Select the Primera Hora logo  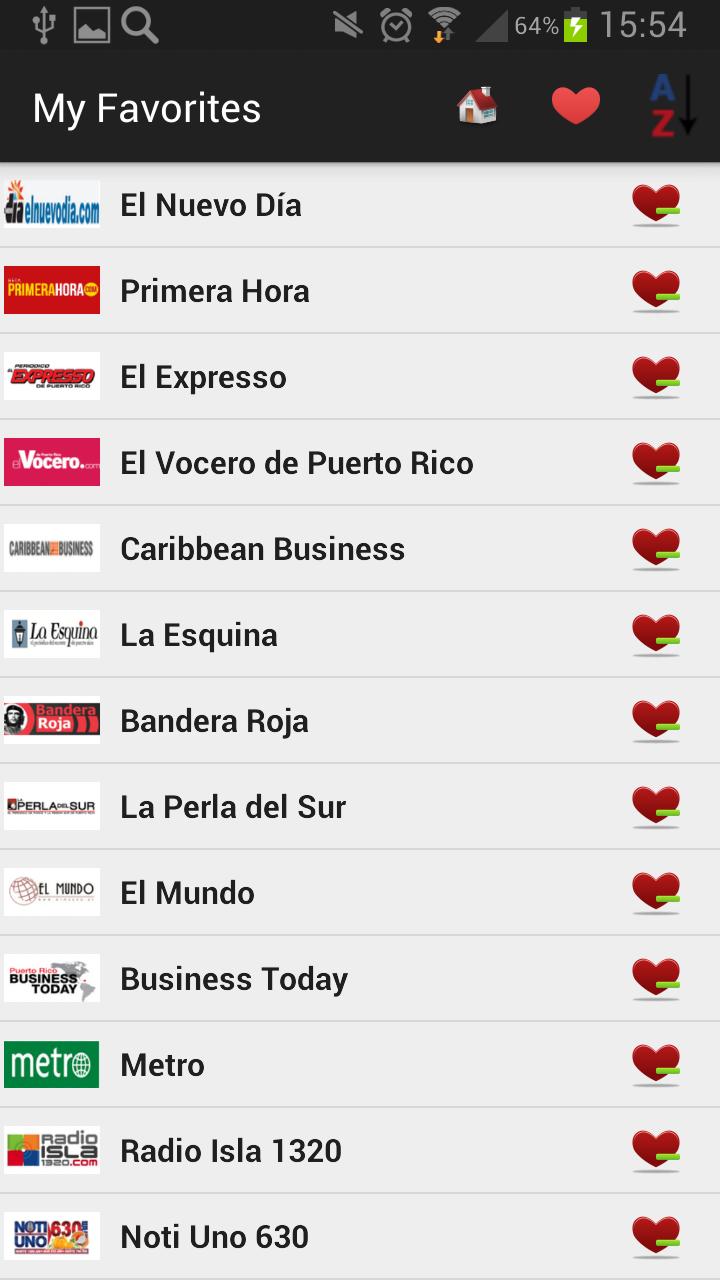(x=52, y=290)
